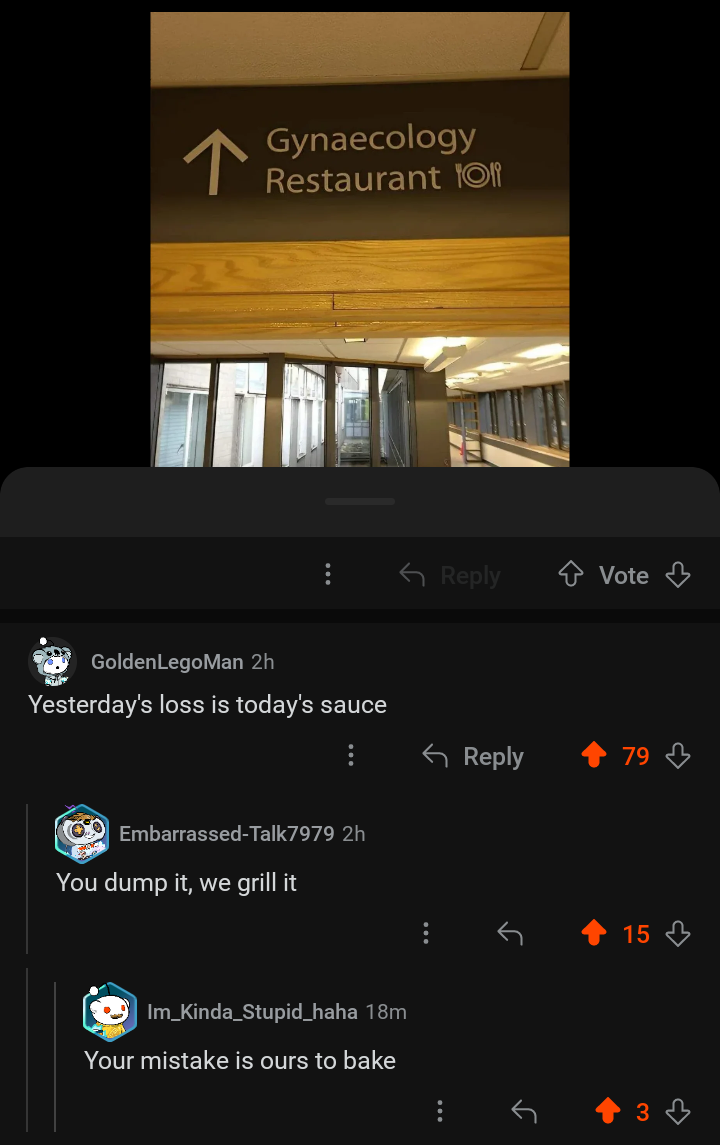Downvote the post via the down arrow

coord(679,575)
